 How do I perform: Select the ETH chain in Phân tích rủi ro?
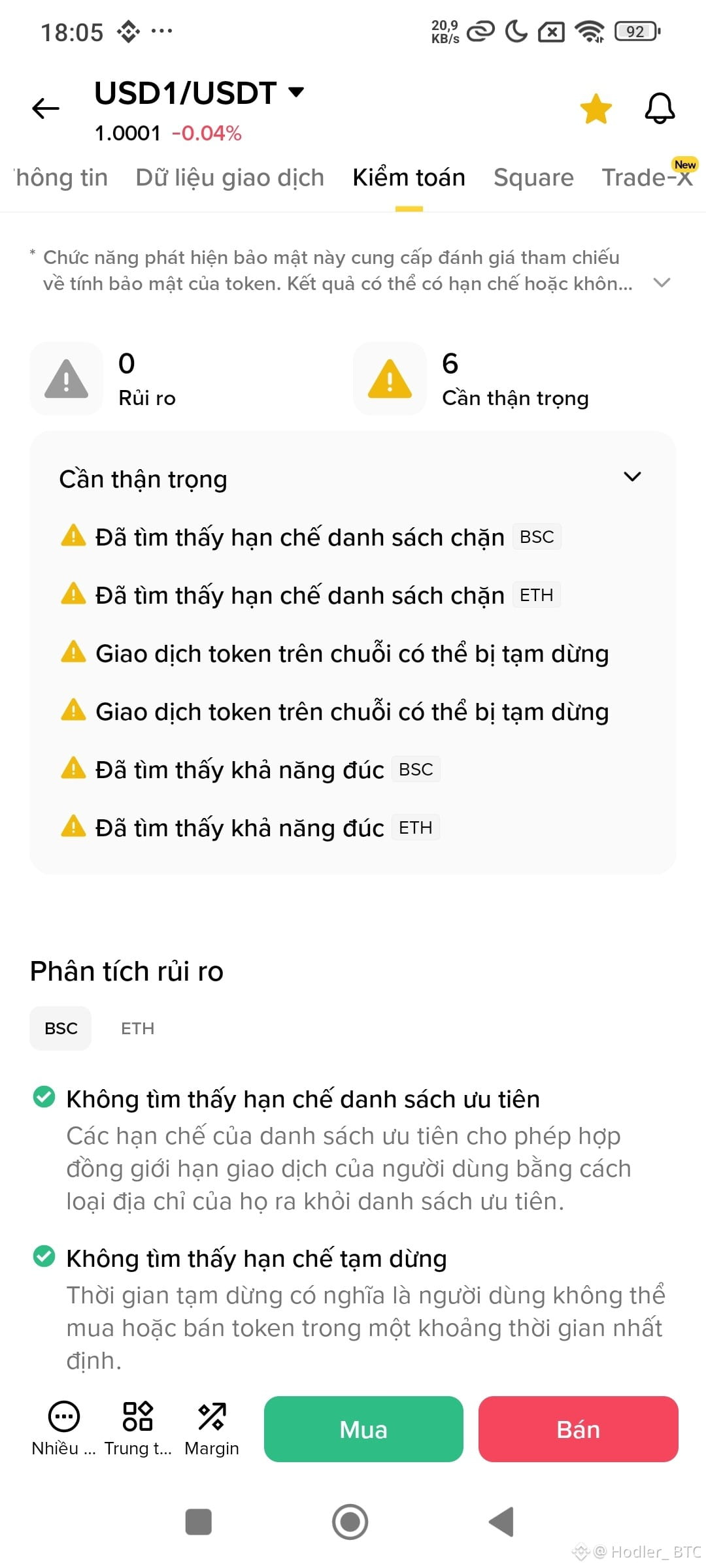click(137, 1028)
